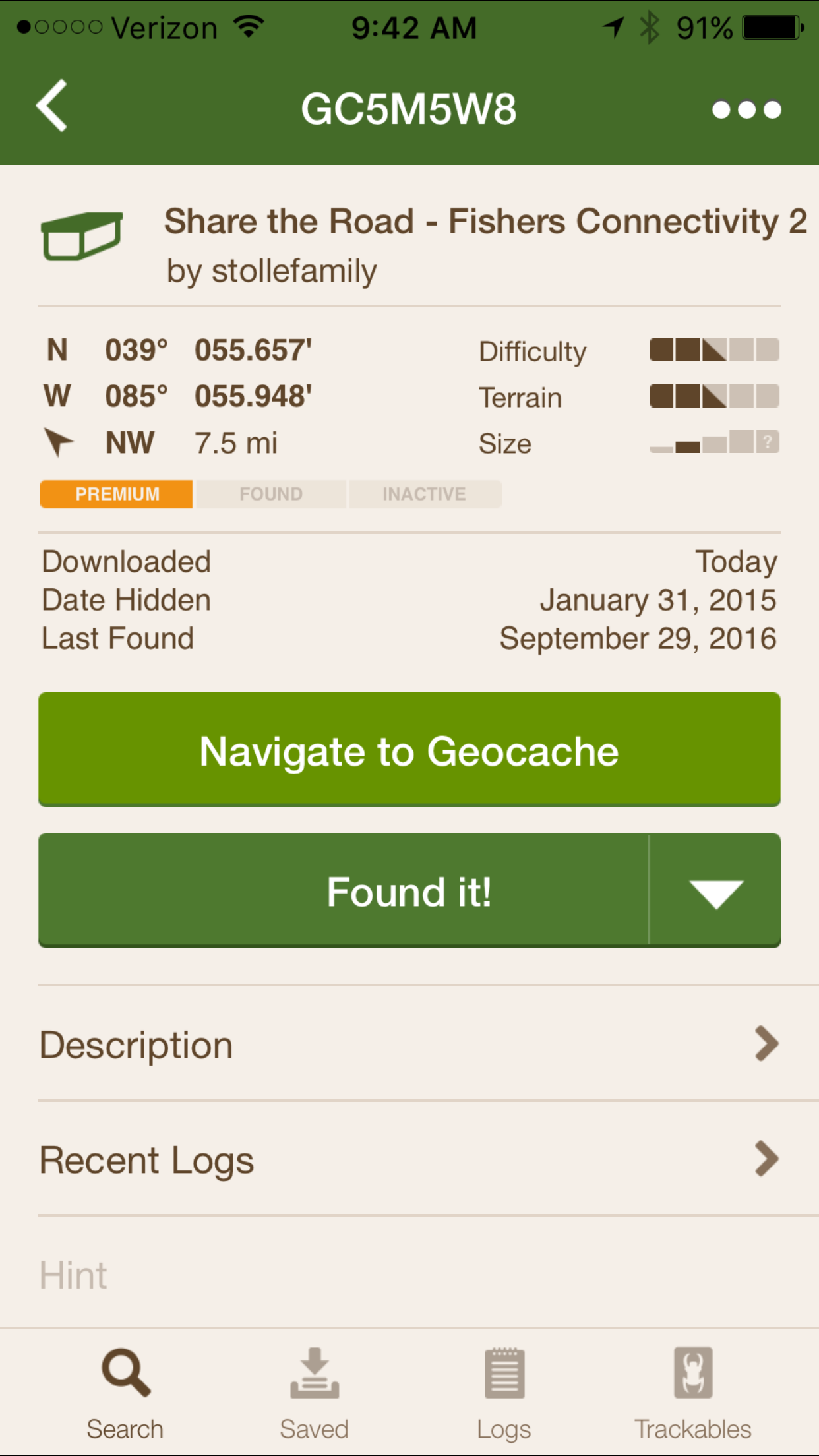This screenshot has width=819, height=1456.
Task: Switch to the Trackables tab
Action: coord(693,1393)
